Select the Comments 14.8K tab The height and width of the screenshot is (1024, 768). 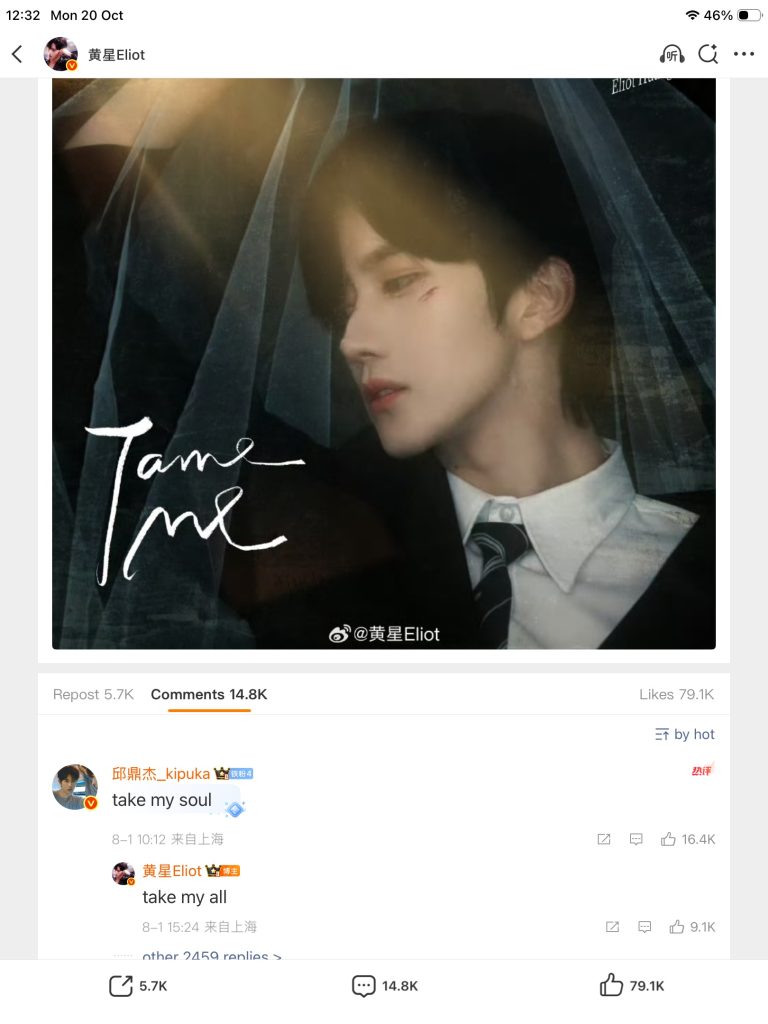[209, 694]
